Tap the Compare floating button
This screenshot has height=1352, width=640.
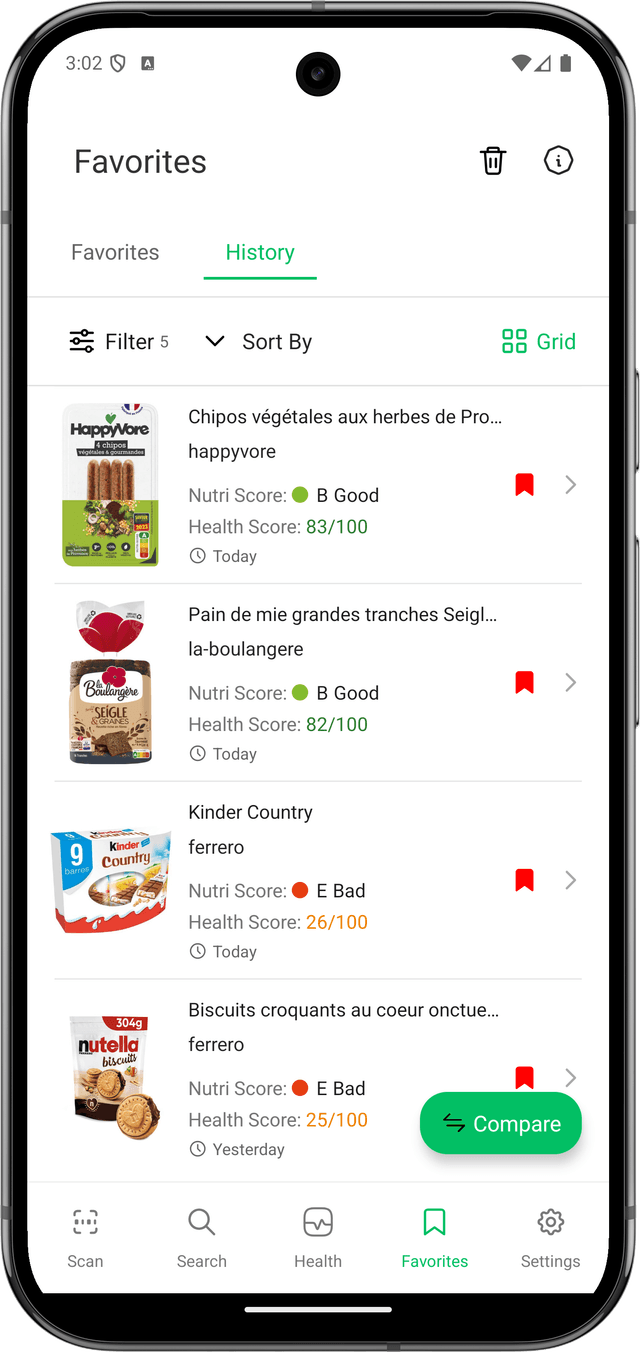501,1124
